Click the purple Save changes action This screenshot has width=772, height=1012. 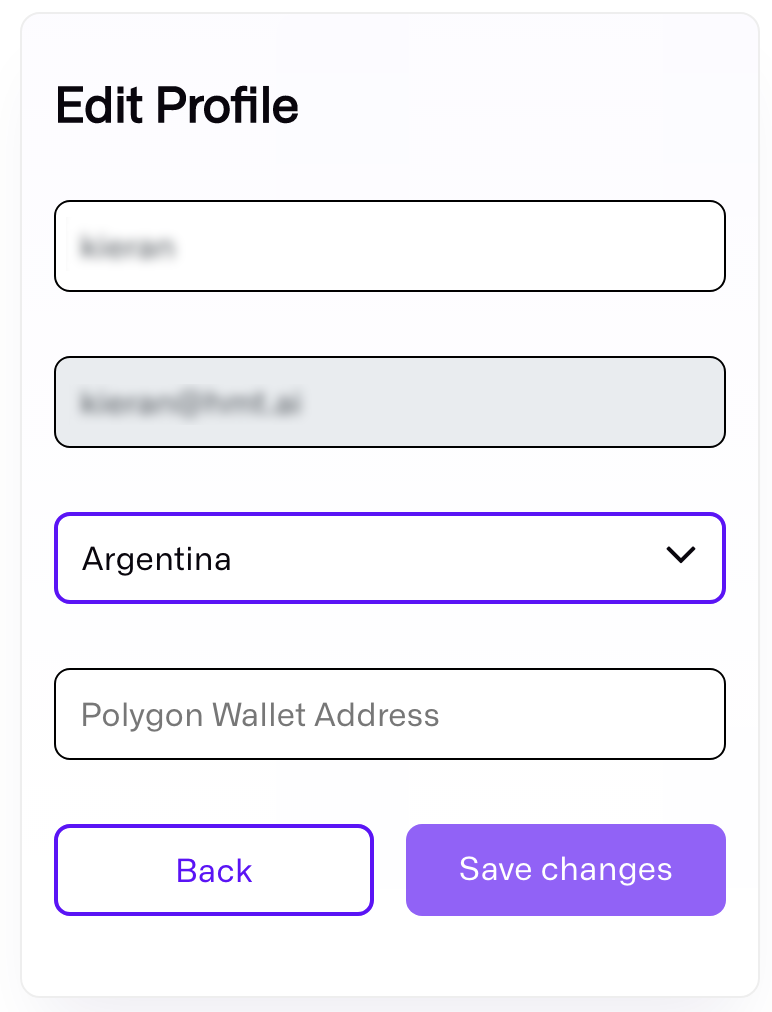(565, 870)
